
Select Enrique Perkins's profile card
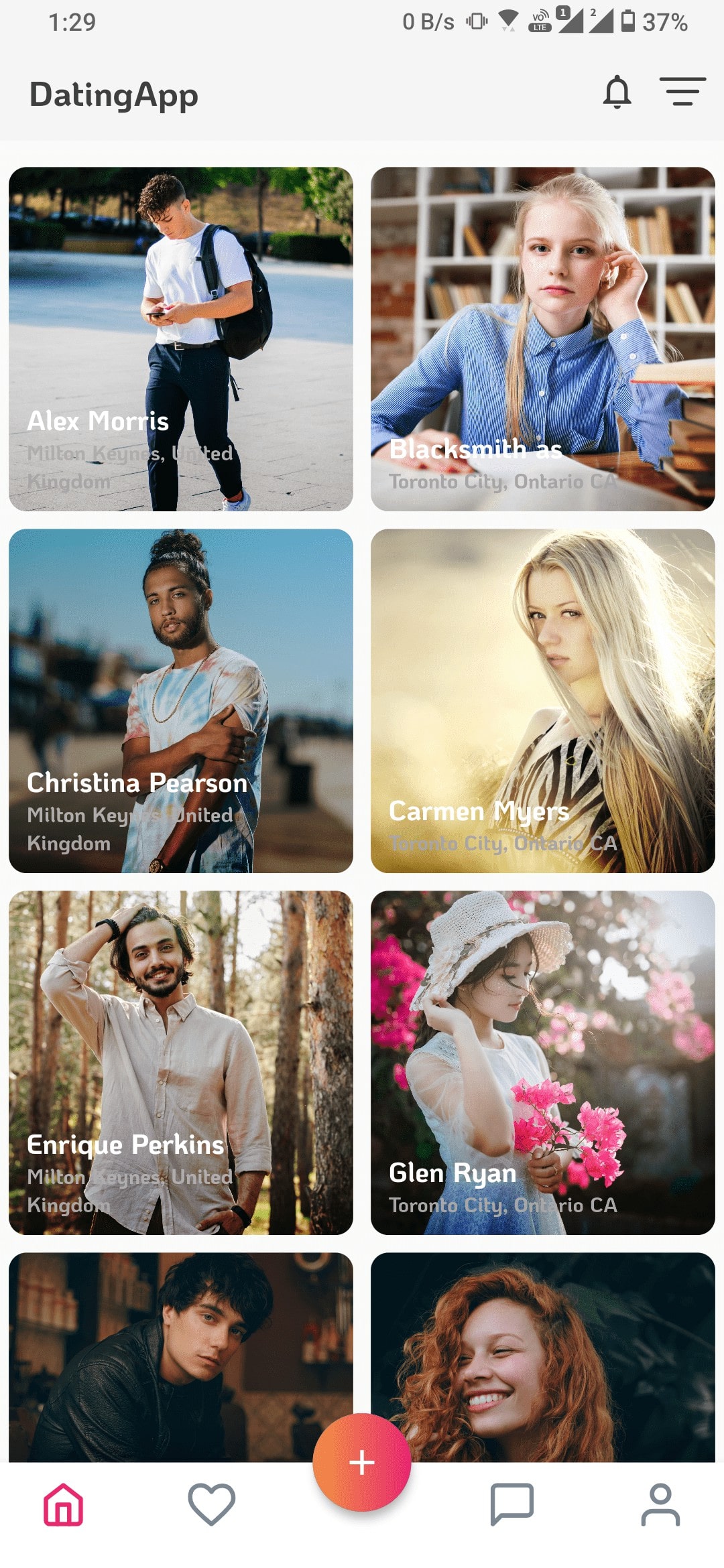pos(181,1063)
